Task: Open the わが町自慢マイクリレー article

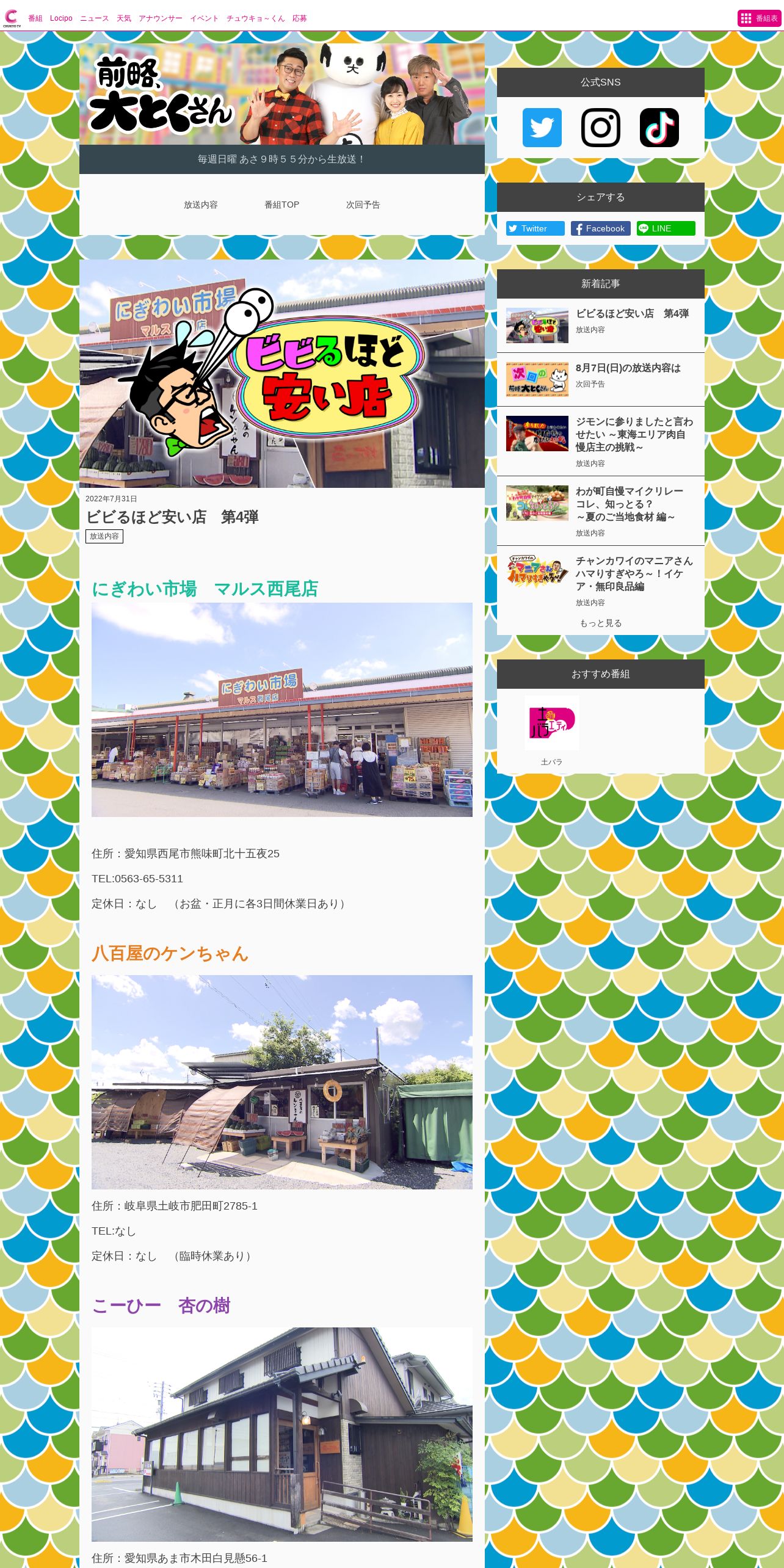Action: click(x=601, y=511)
